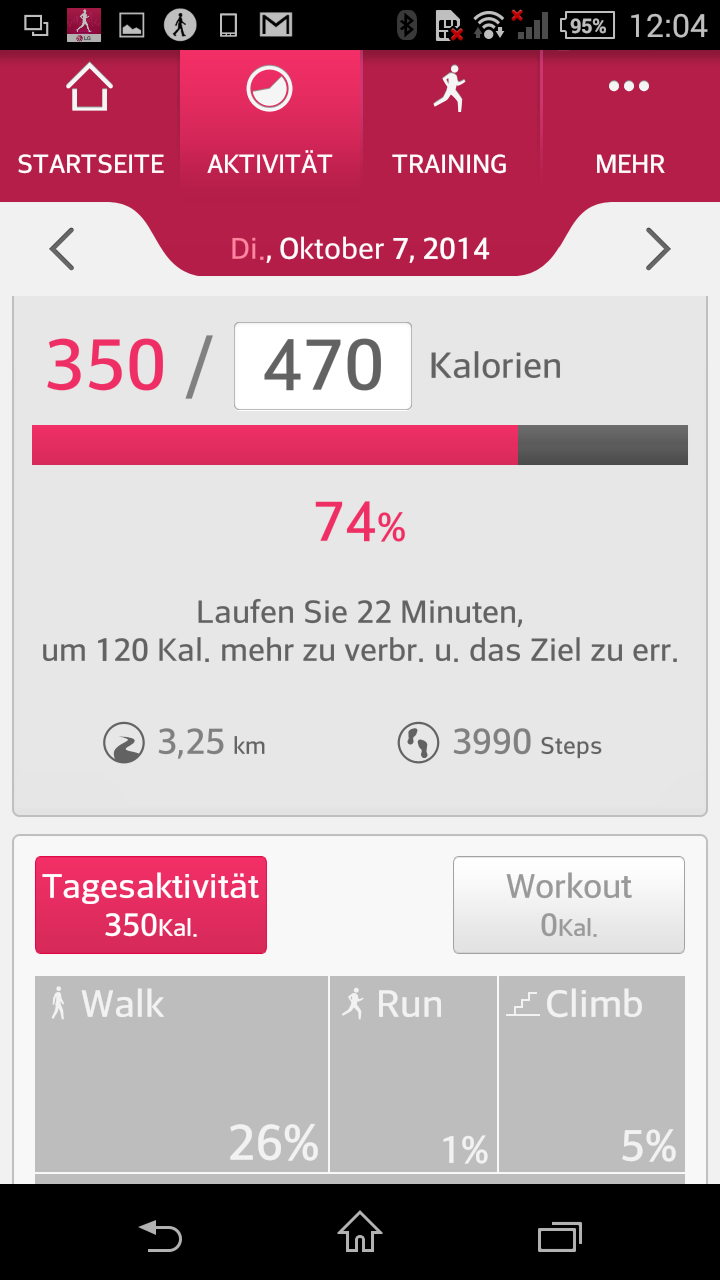Viewport: 720px width, 1280px height.
Task: Go to the previous day
Action: pyautogui.click(x=62, y=249)
